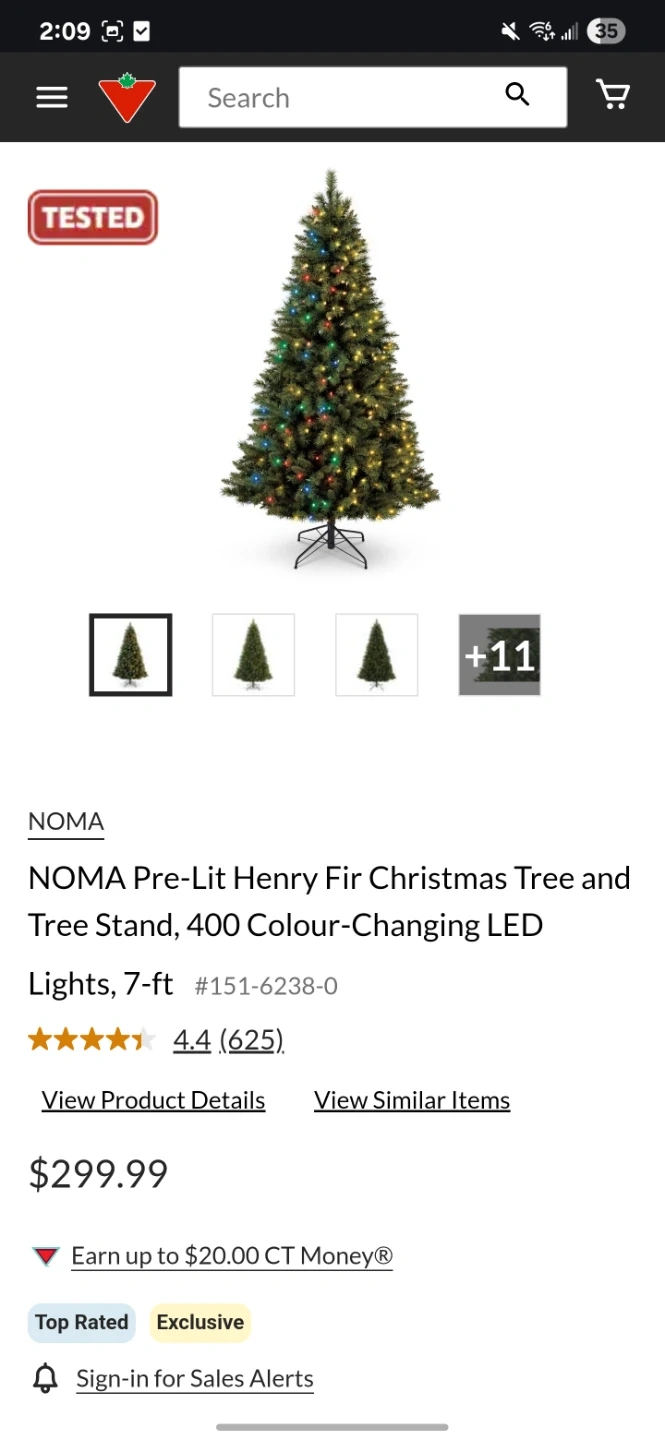Tap Sign-in for Sales Alerts
The height and width of the screenshot is (1440, 665).
click(x=195, y=1379)
